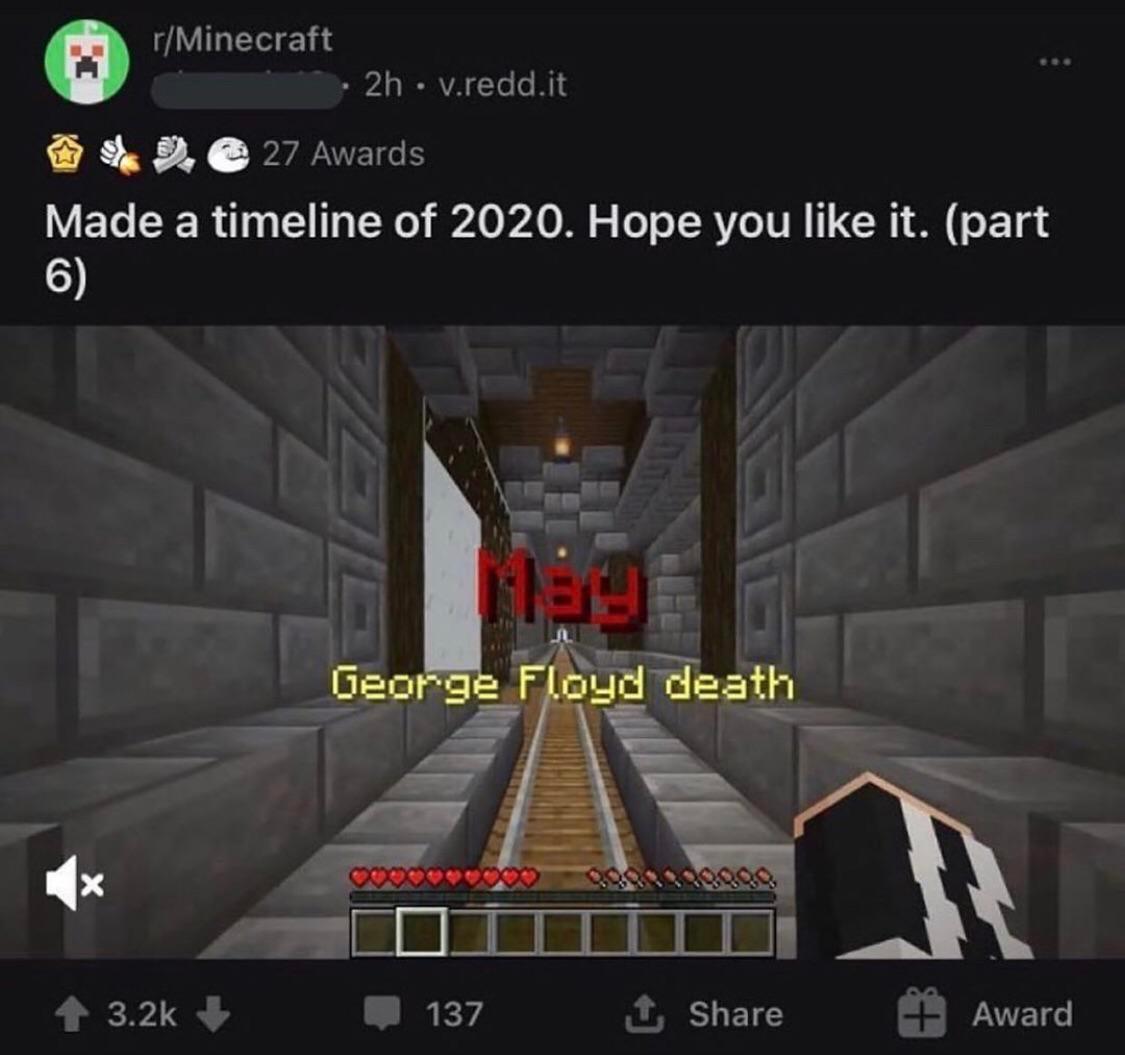Open the r/Minecraft community avatar
The width and height of the screenshot is (1125, 1055).
(x=87, y=62)
